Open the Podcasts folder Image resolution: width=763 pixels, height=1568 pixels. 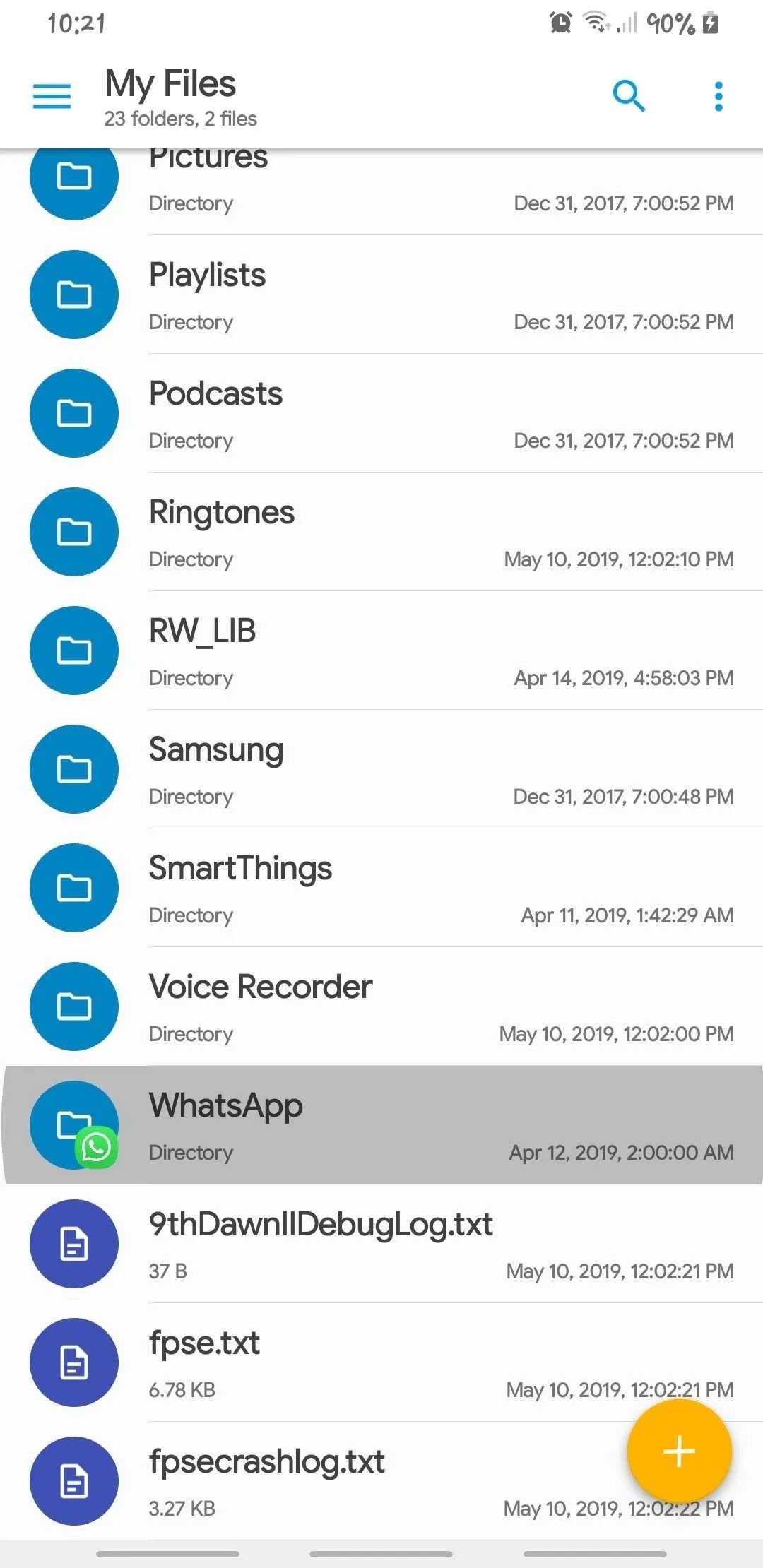coord(381,413)
